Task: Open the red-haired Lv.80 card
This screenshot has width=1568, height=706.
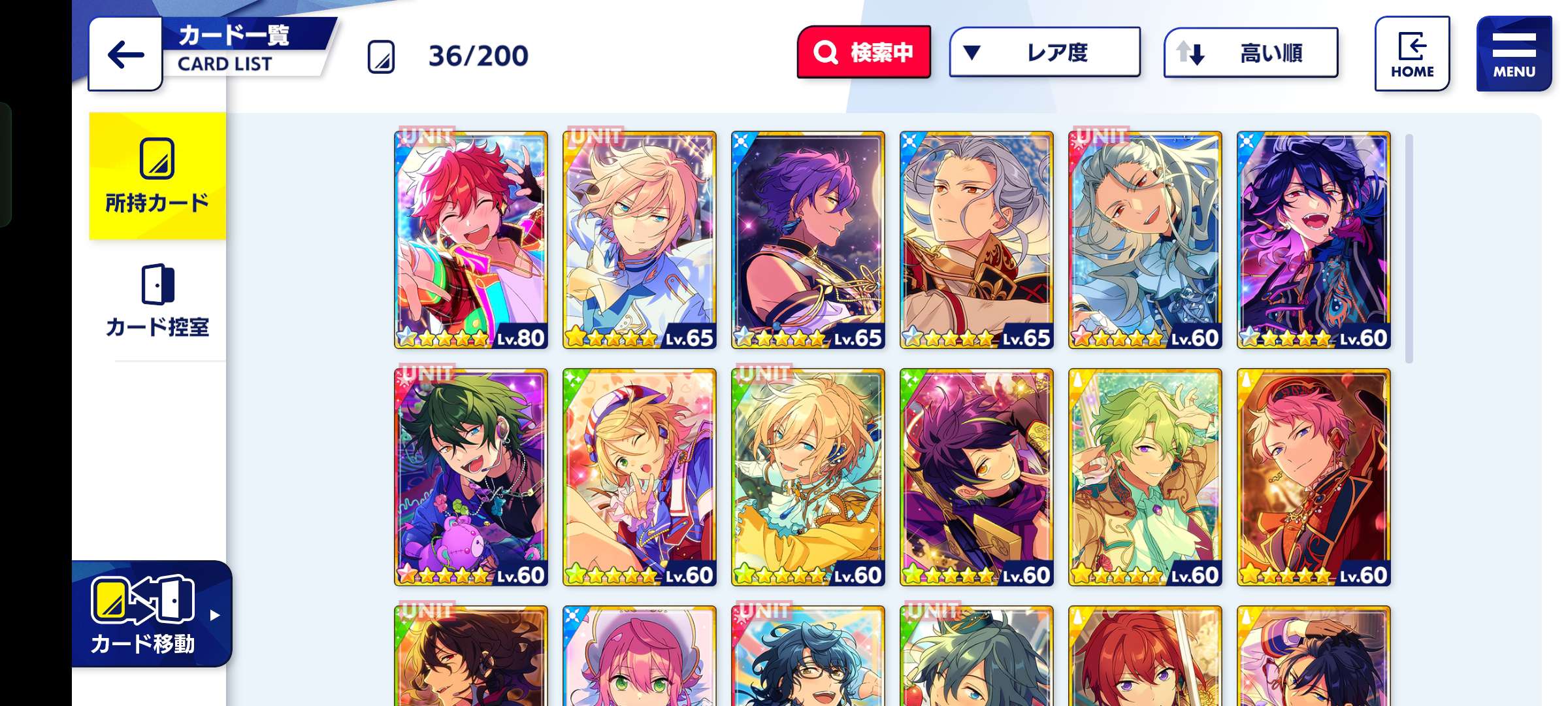Action: coord(471,240)
